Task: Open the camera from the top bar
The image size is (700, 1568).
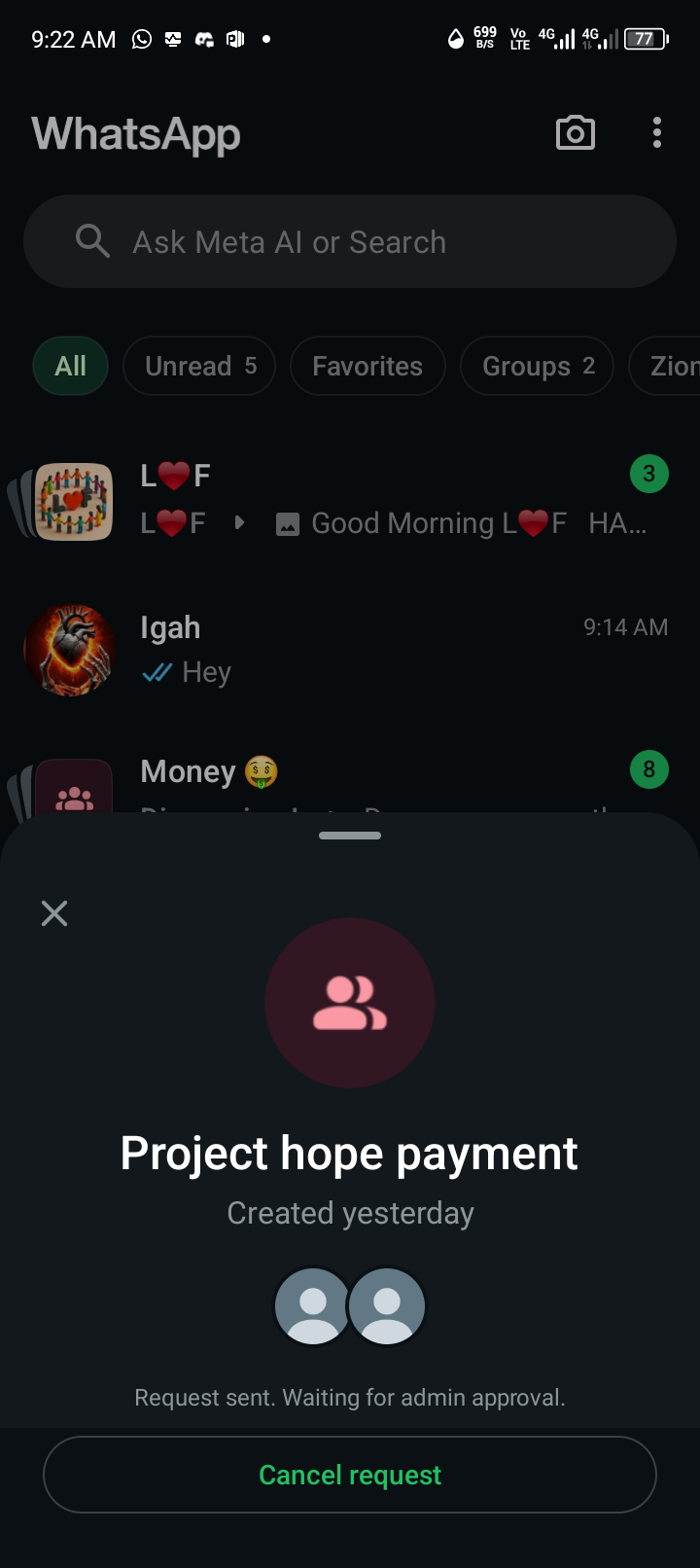Action: coord(575,133)
